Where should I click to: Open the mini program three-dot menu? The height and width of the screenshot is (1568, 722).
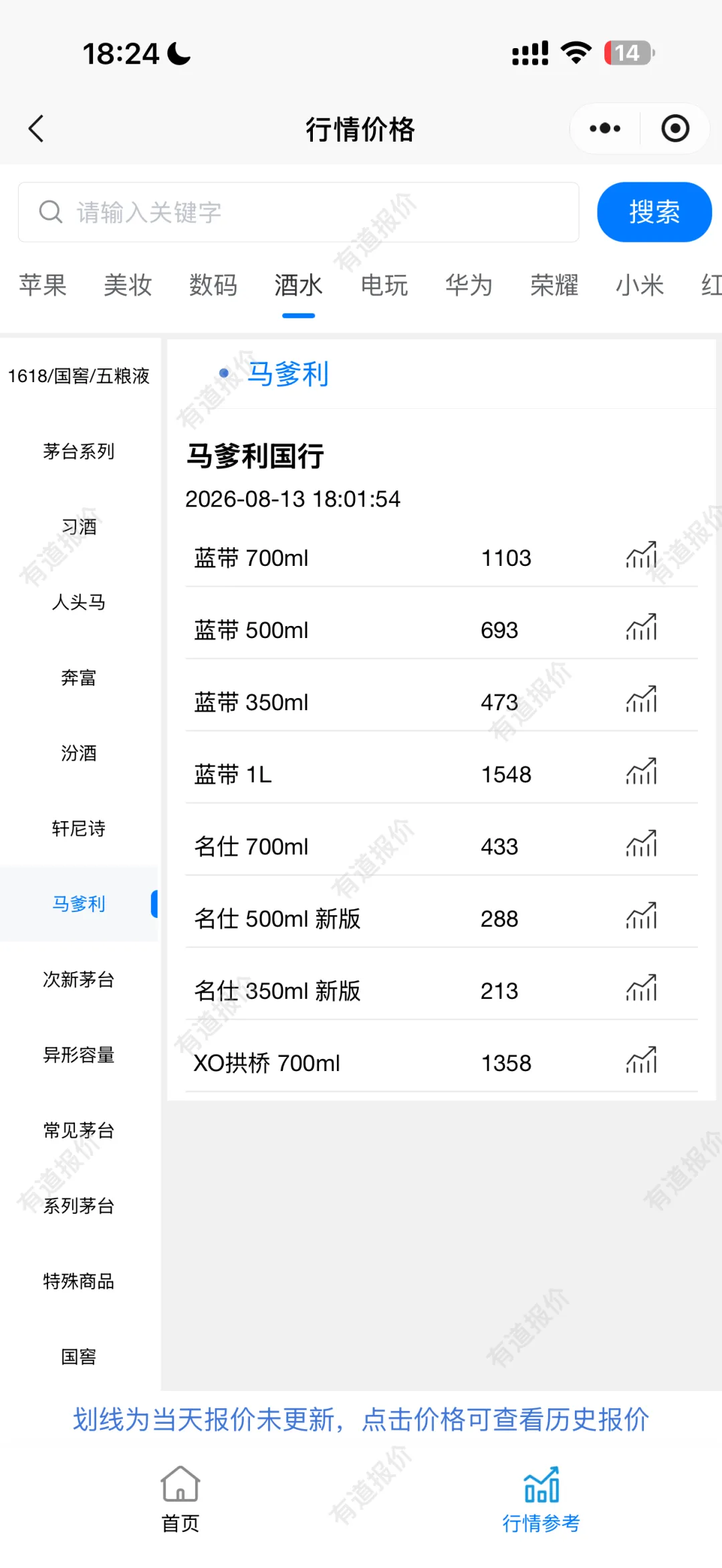(x=605, y=128)
